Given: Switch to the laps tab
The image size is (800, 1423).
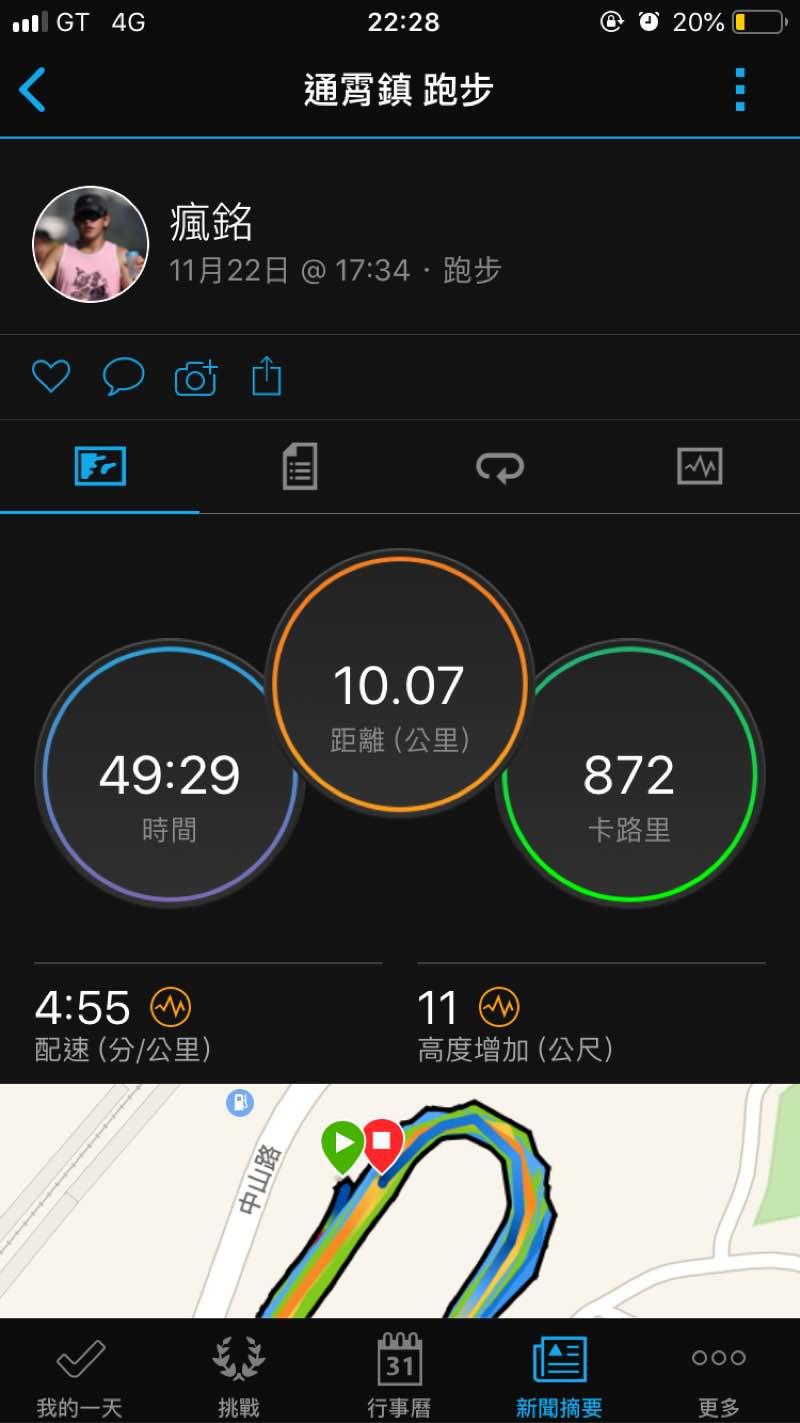Looking at the screenshot, I should pyautogui.click(x=499, y=467).
